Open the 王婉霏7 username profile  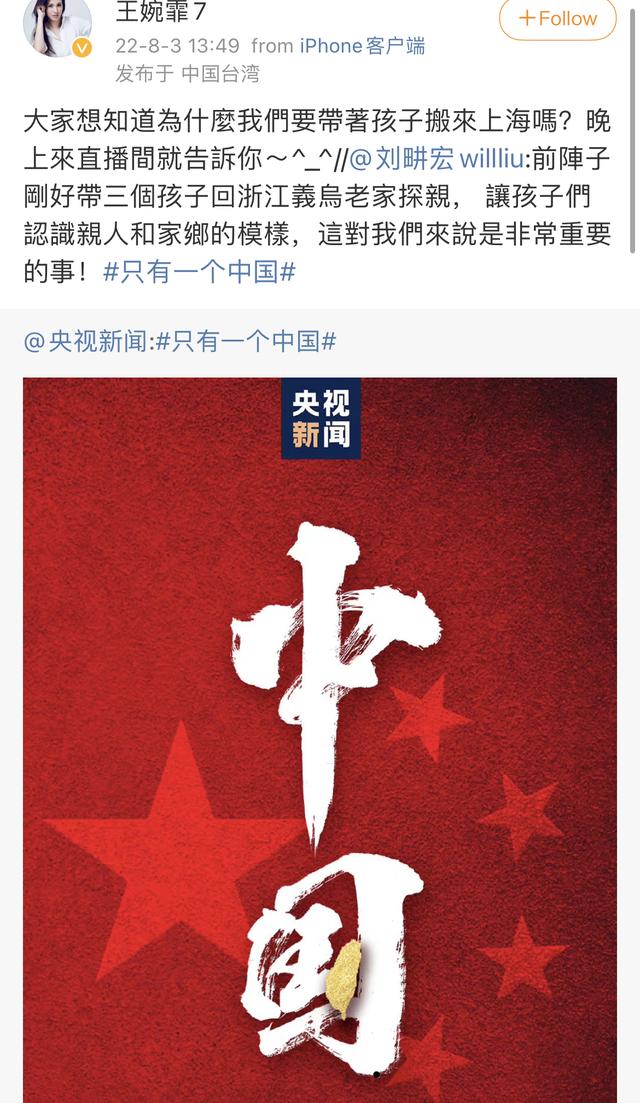point(161,14)
